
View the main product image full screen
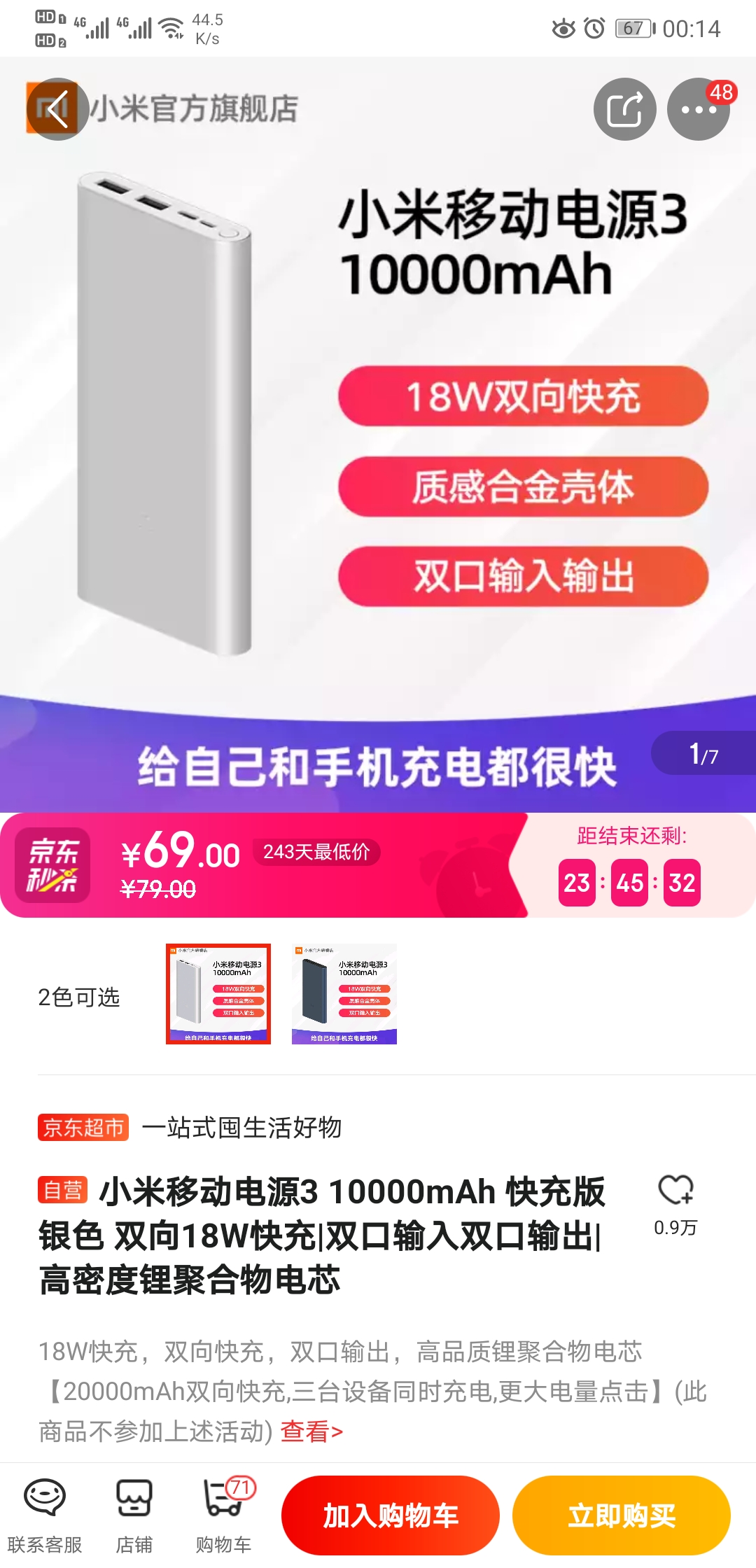click(378, 434)
